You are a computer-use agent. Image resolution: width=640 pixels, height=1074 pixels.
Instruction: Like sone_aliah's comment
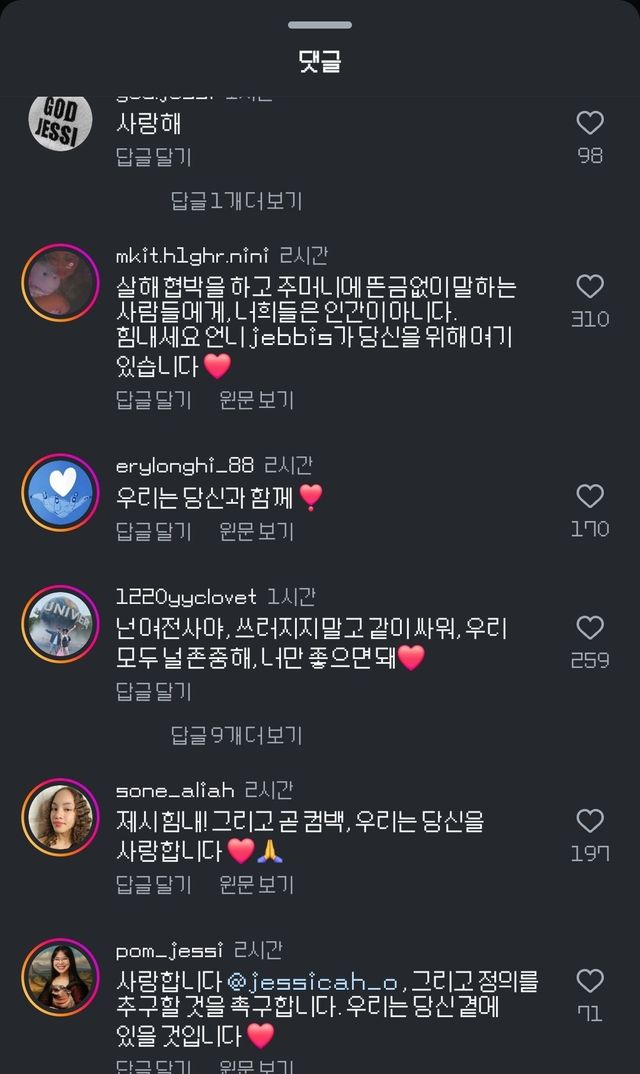[x=590, y=821]
